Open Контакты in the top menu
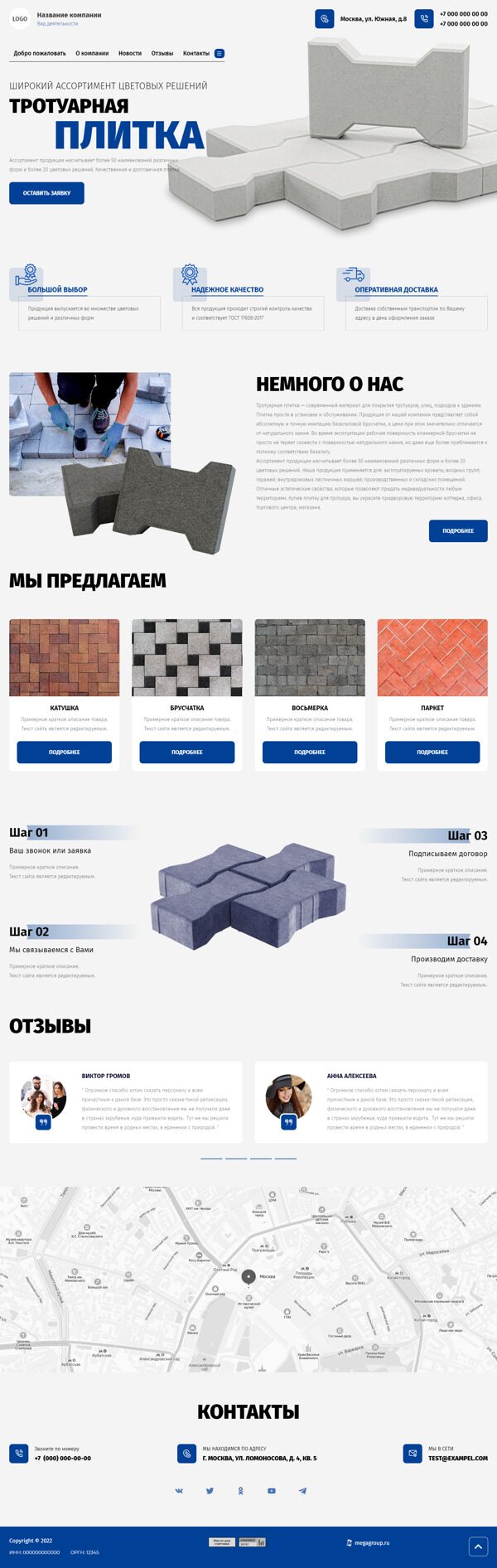497x1568 pixels. click(x=196, y=53)
